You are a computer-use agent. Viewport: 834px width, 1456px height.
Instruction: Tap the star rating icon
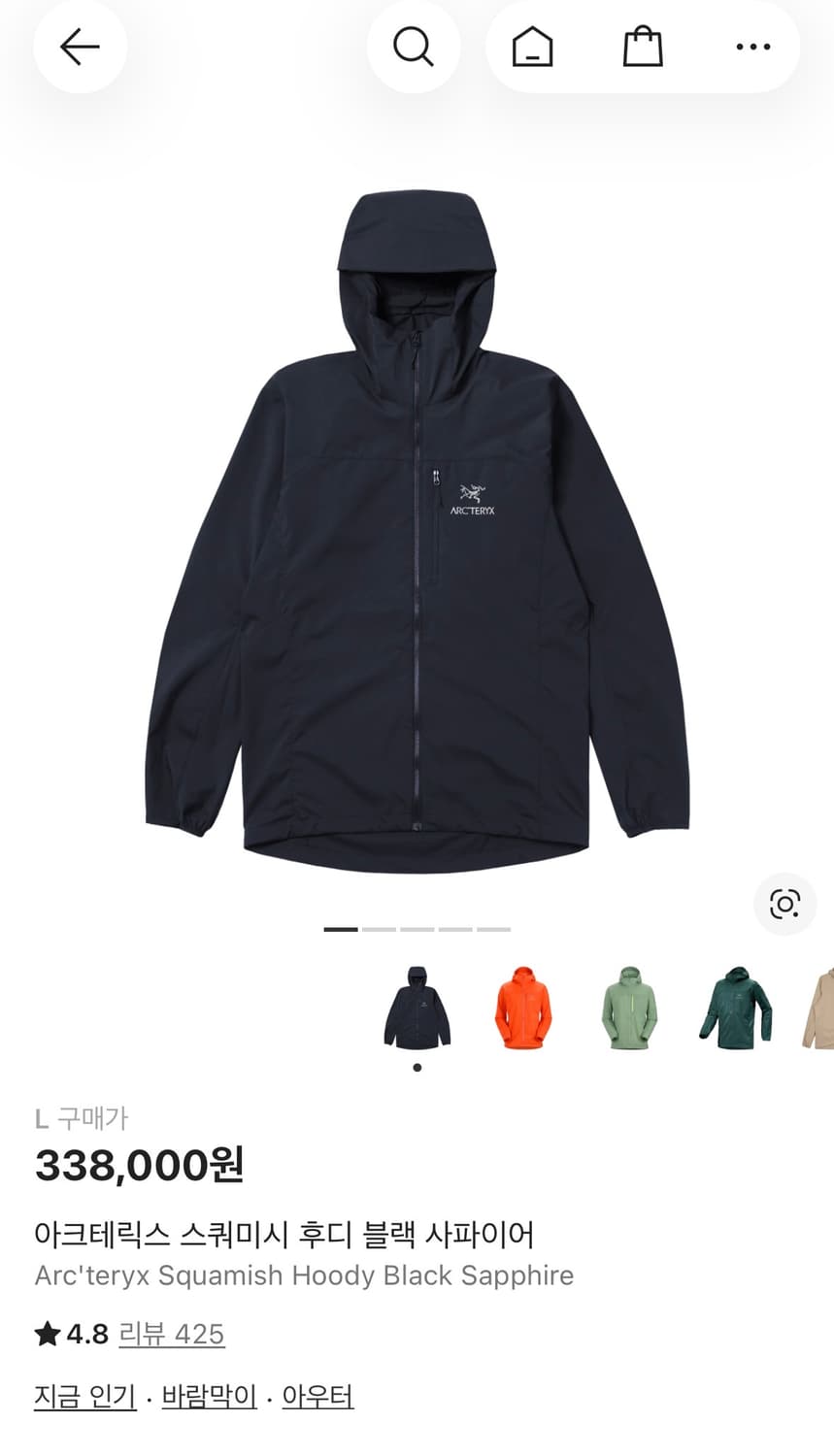[46, 1333]
